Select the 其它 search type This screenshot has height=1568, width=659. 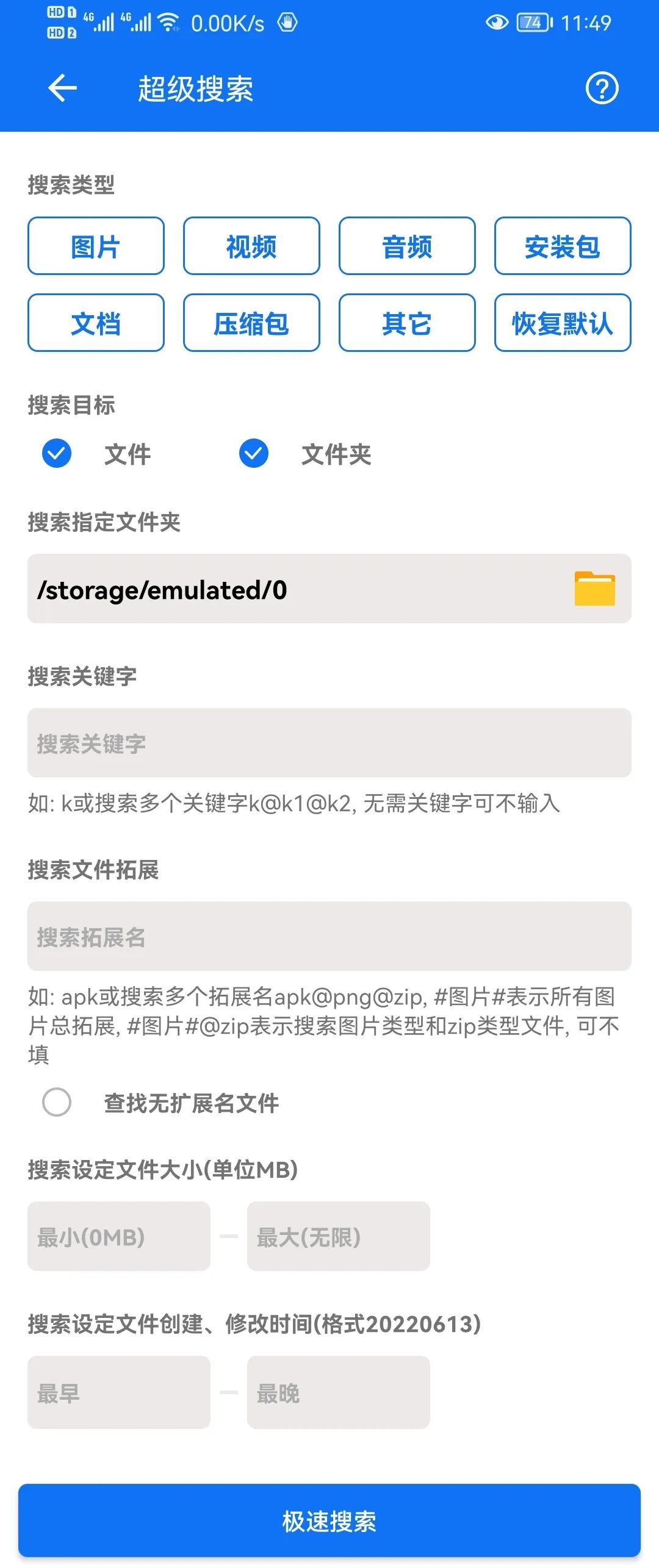tap(407, 323)
